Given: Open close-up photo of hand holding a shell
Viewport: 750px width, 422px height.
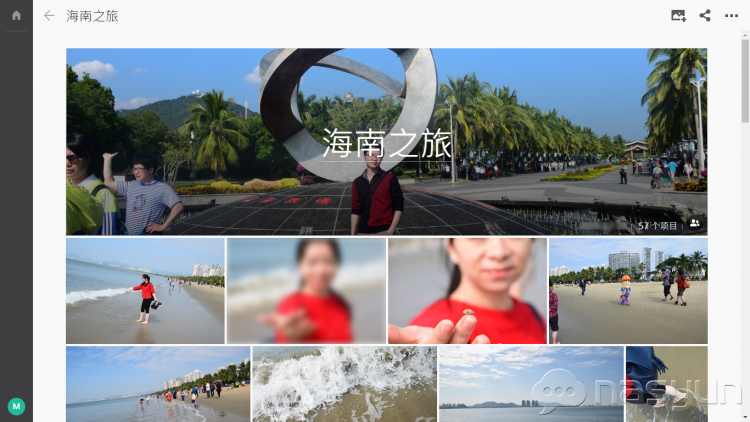Looking at the screenshot, I should pyautogui.click(x=467, y=290).
